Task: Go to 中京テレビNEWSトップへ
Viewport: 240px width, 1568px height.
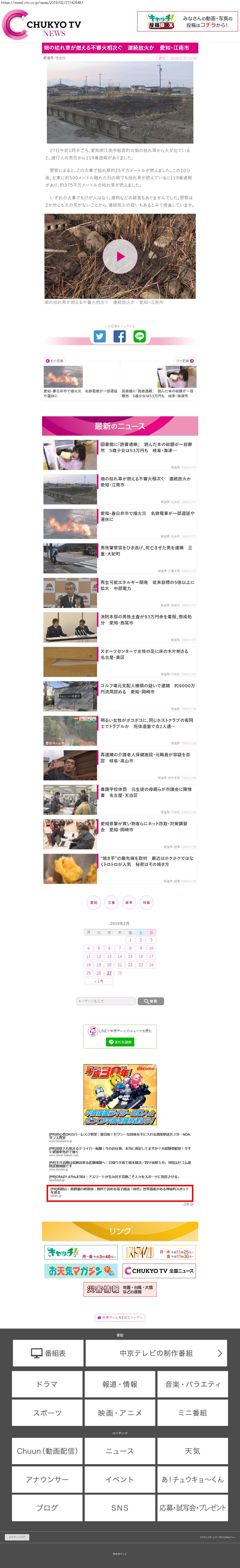Action: [120, 1318]
